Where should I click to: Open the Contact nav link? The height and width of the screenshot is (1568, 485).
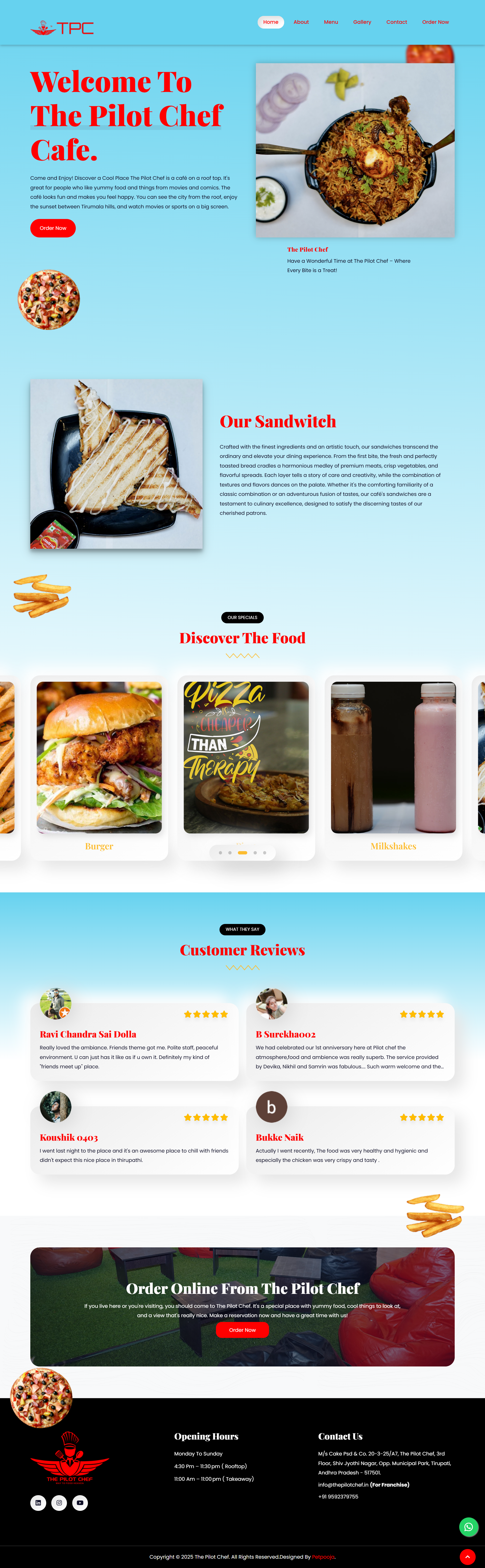pyautogui.click(x=396, y=22)
